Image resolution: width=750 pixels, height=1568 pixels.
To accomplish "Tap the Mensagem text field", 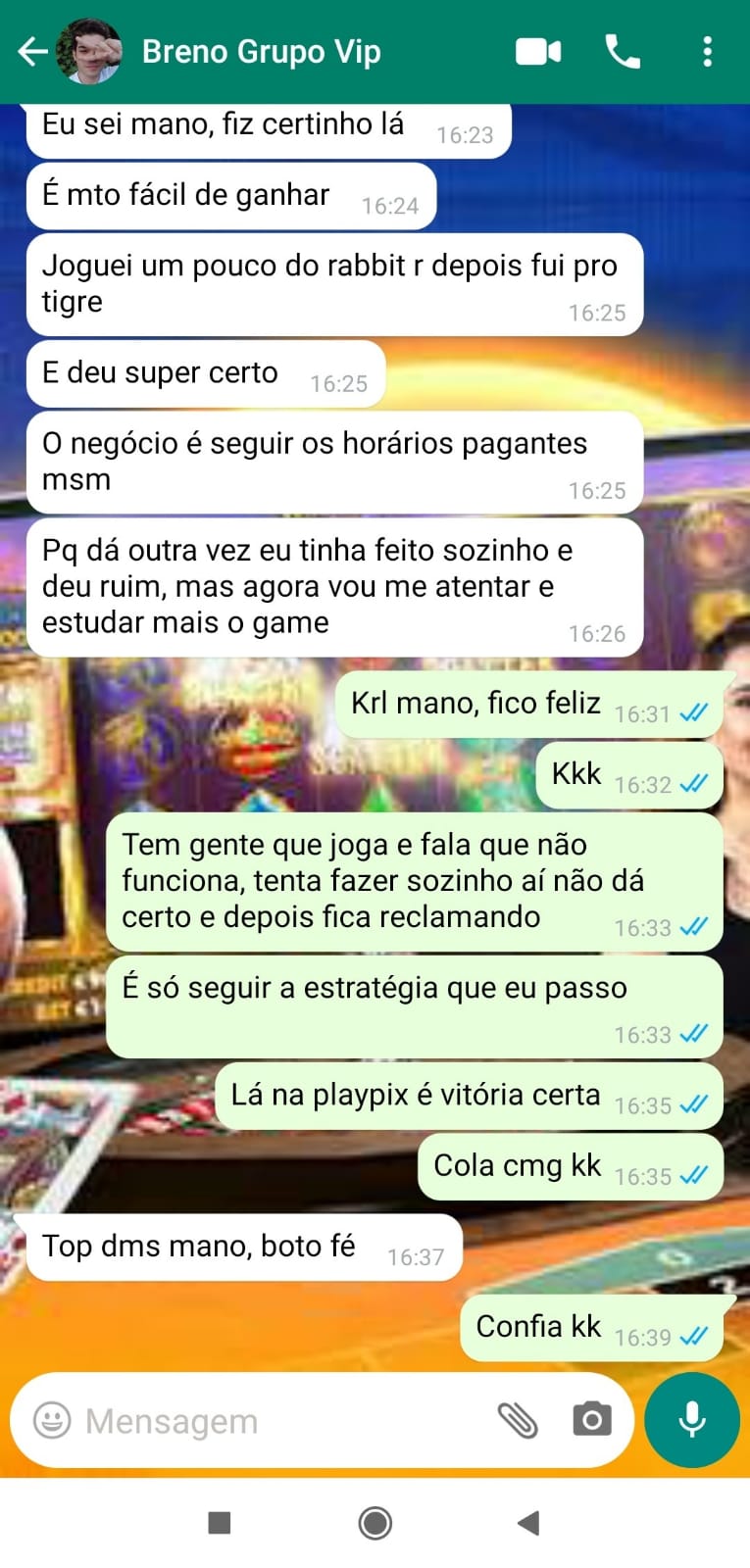I will [275, 1420].
